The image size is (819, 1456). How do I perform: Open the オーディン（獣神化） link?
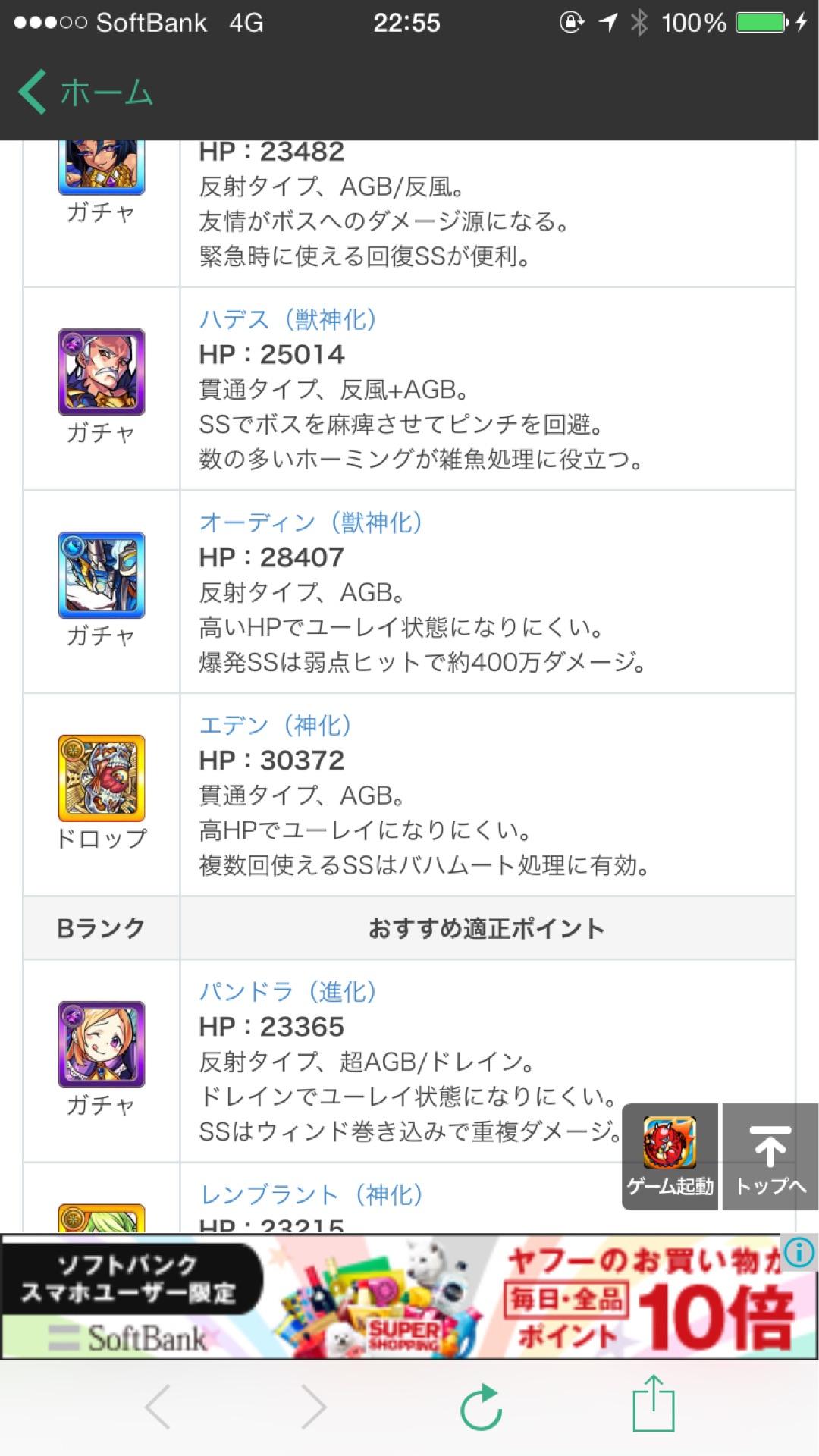pyautogui.click(x=310, y=522)
